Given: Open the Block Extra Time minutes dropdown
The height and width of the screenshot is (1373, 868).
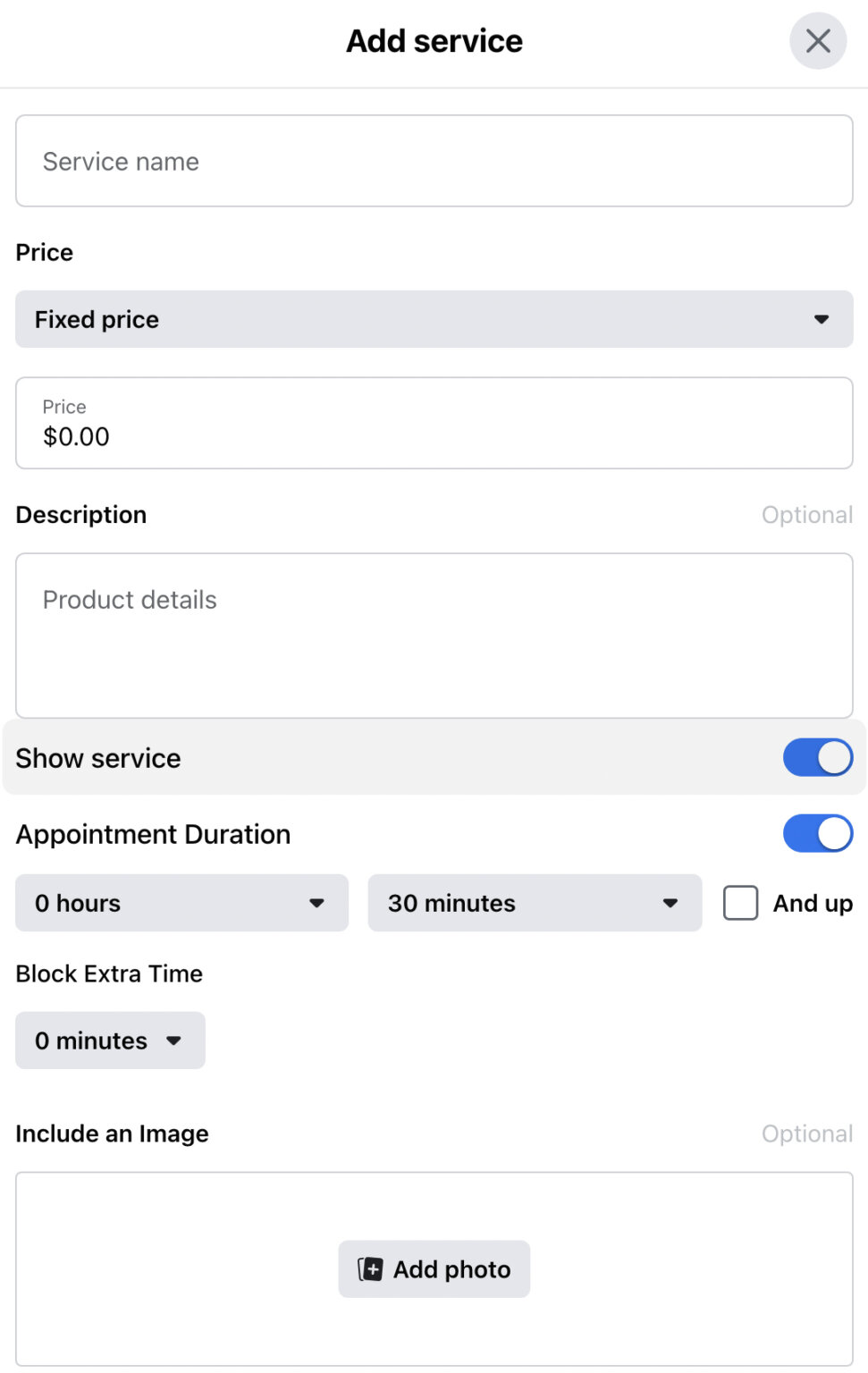Looking at the screenshot, I should (110, 1040).
